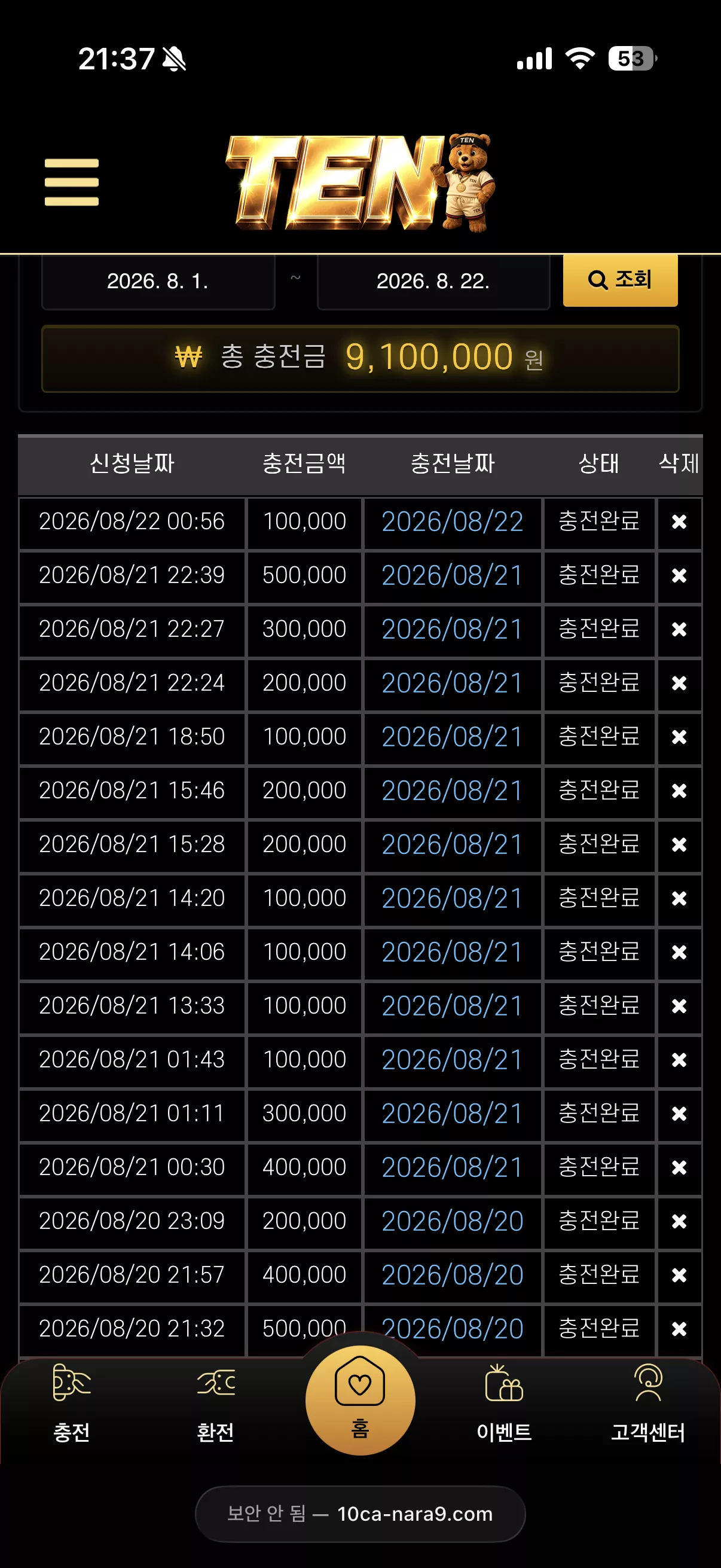Delete the 2026/08/20 21:57 record
The image size is (721, 1568).
click(x=679, y=1274)
